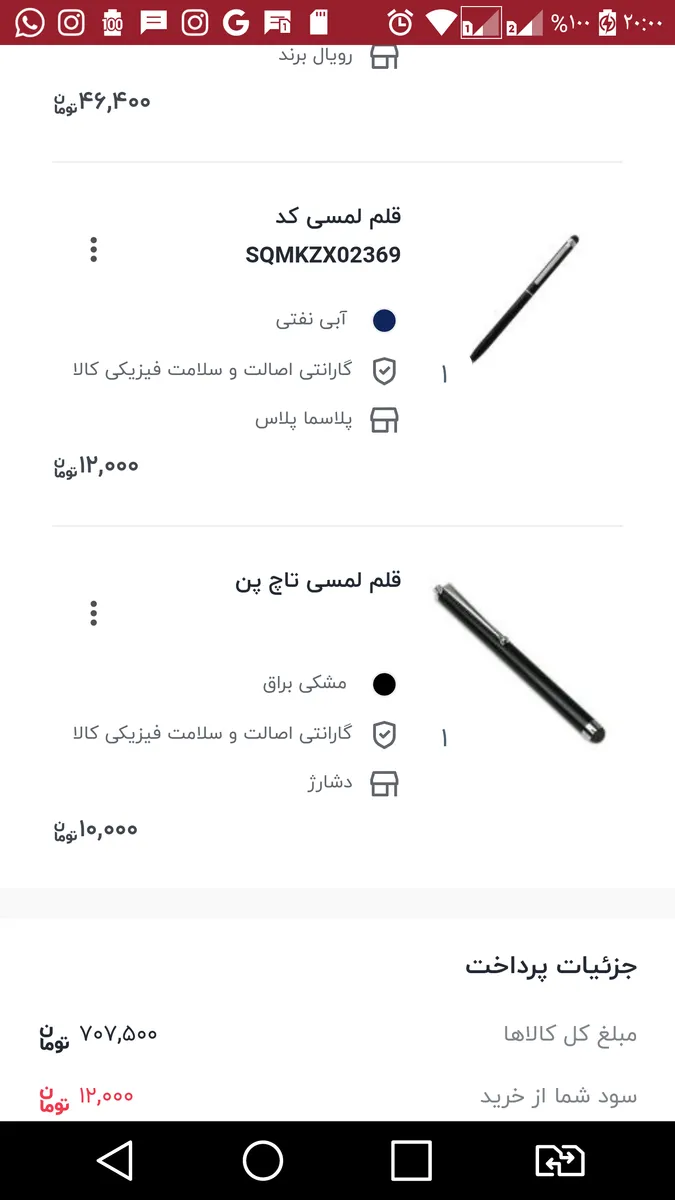
Task: Go to the home screen
Action: (x=263, y=1161)
